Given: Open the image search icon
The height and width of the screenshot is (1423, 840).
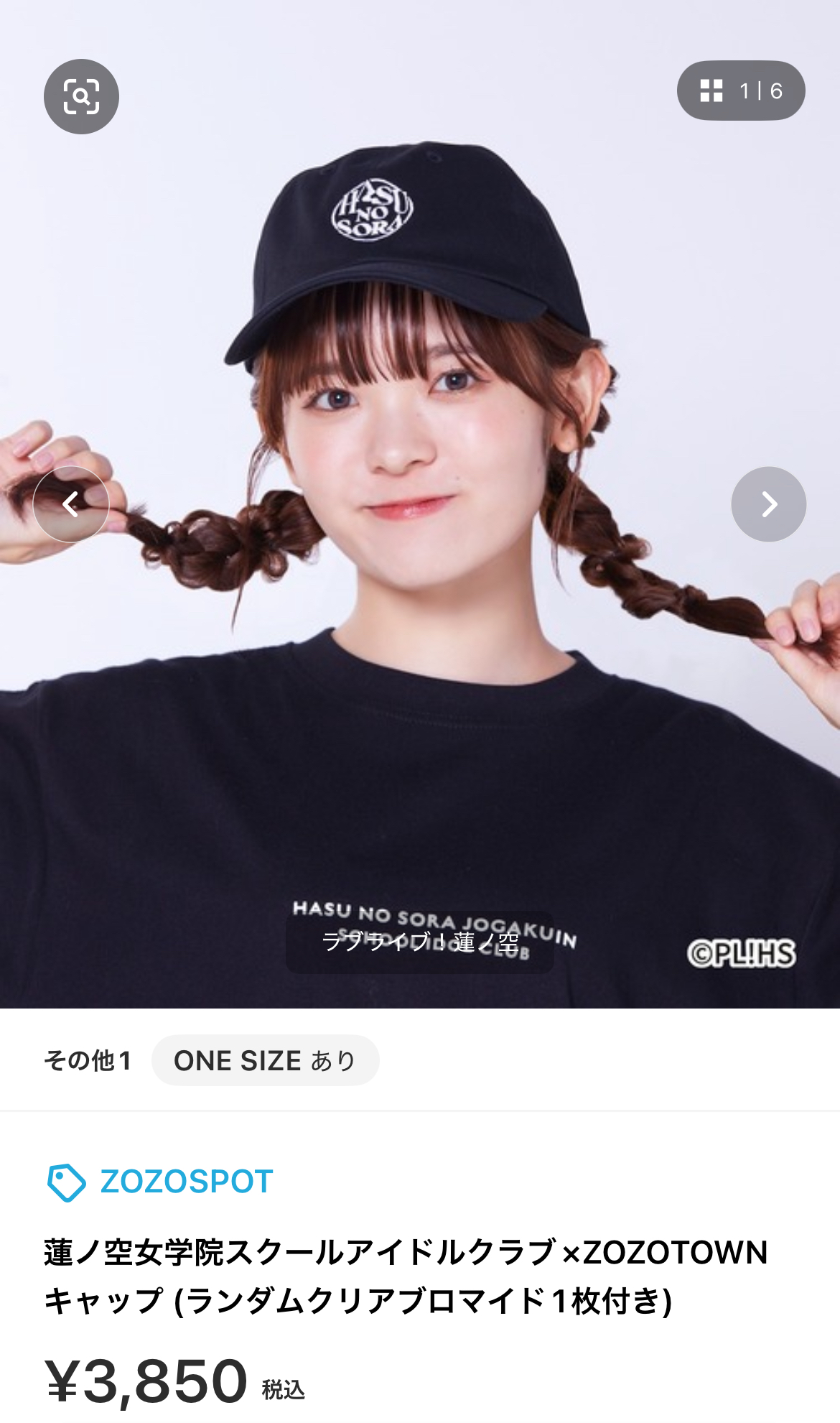Looking at the screenshot, I should pos(81,96).
